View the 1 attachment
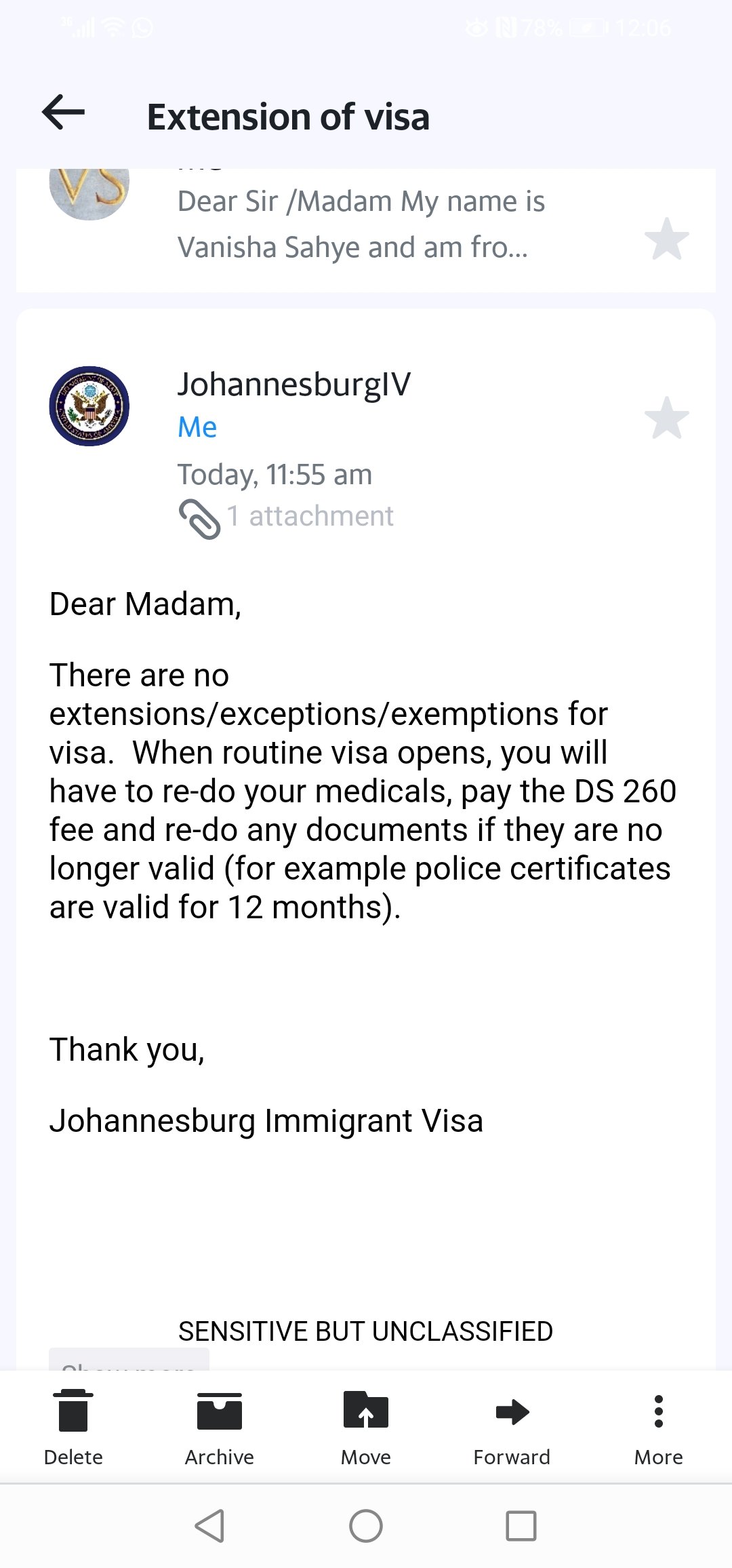The image size is (732, 1568). (286, 517)
